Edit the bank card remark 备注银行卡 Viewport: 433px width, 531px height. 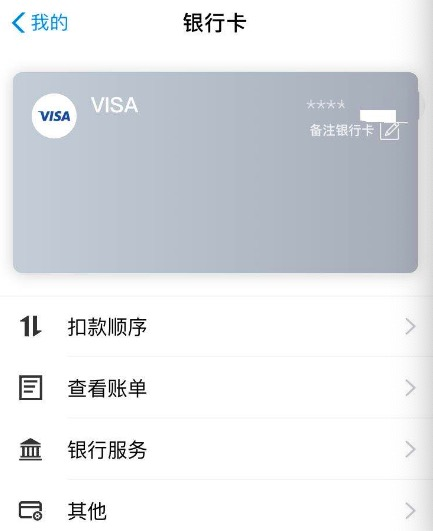(354, 130)
